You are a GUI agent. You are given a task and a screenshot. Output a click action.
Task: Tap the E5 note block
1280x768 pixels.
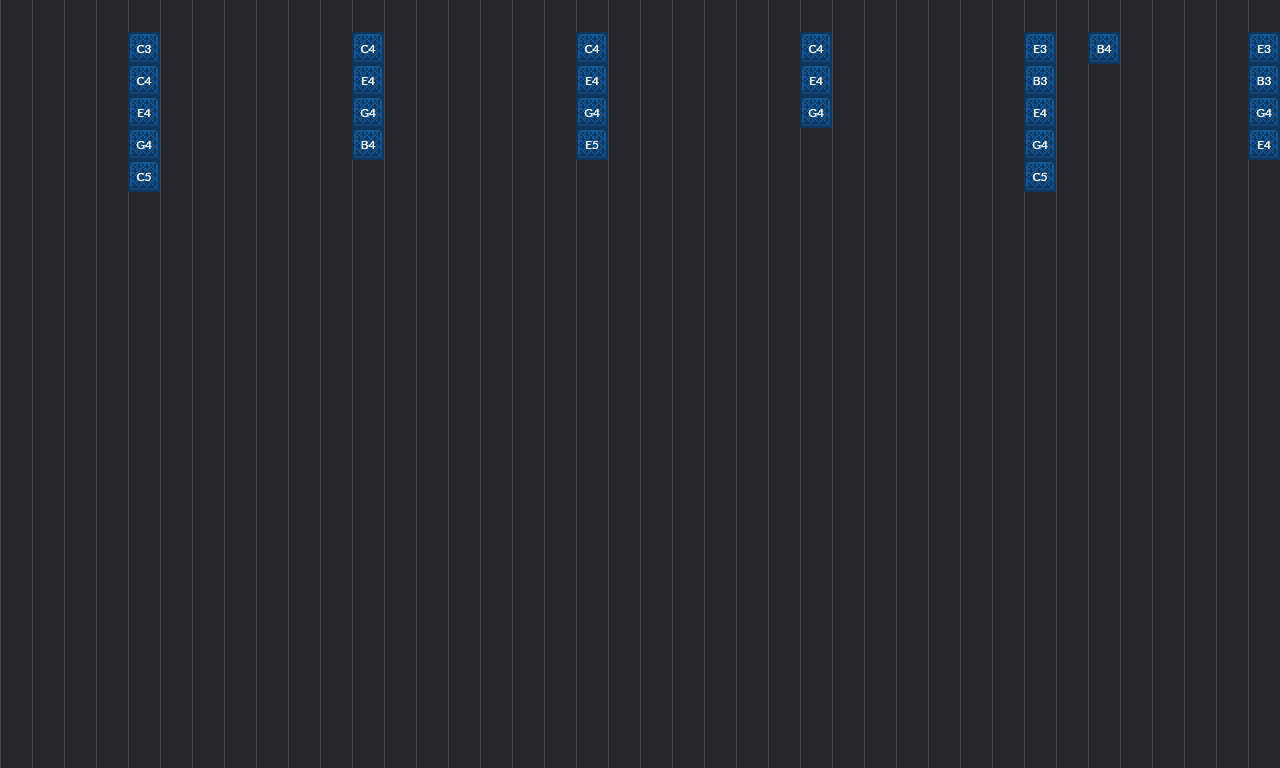[x=592, y=145]
